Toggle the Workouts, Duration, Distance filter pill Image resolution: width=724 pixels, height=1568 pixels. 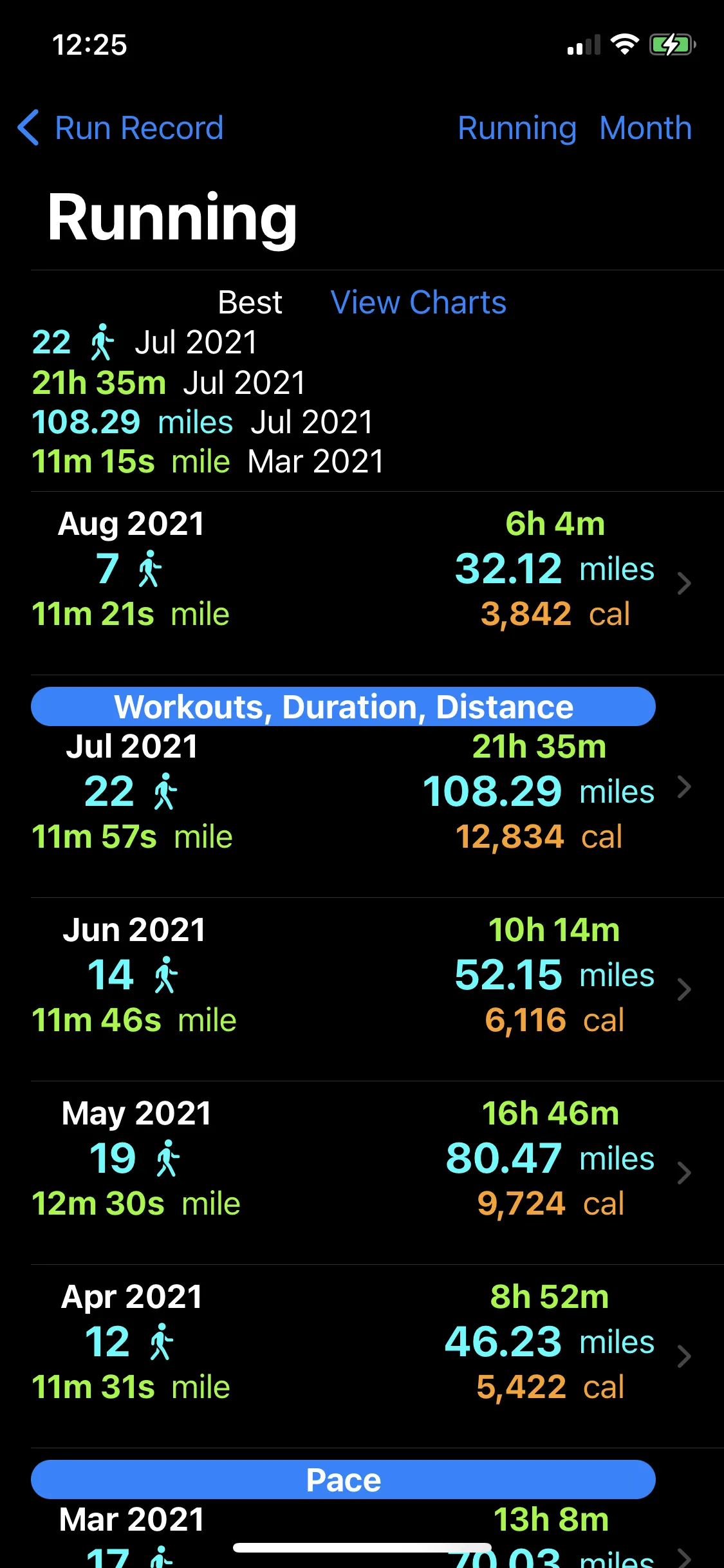pos(343,706)
